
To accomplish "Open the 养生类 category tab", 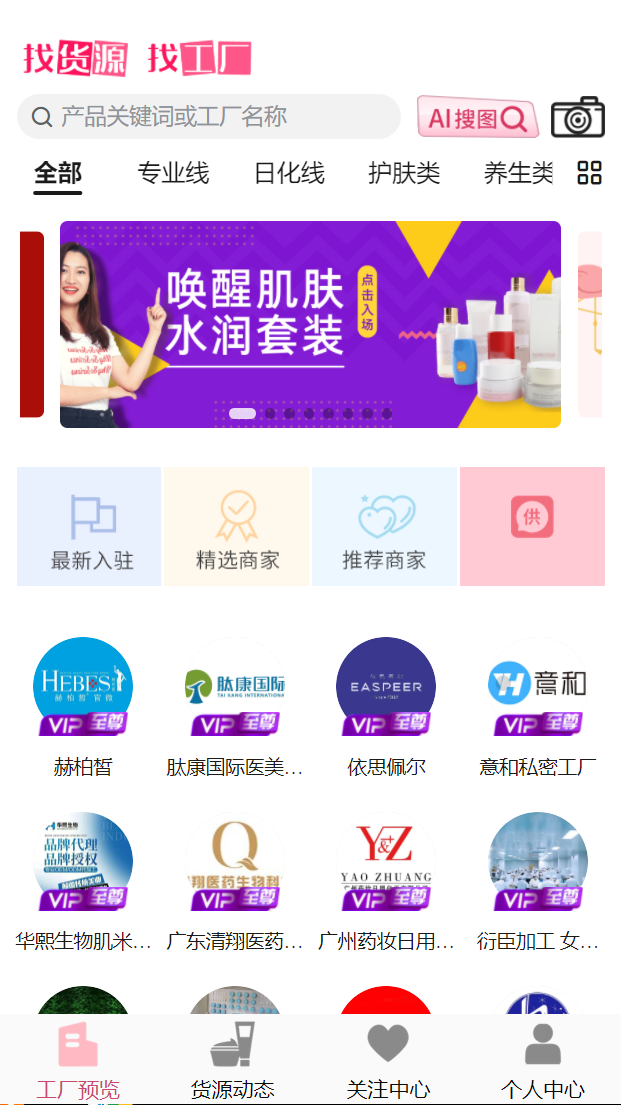I will coord(518,173).
